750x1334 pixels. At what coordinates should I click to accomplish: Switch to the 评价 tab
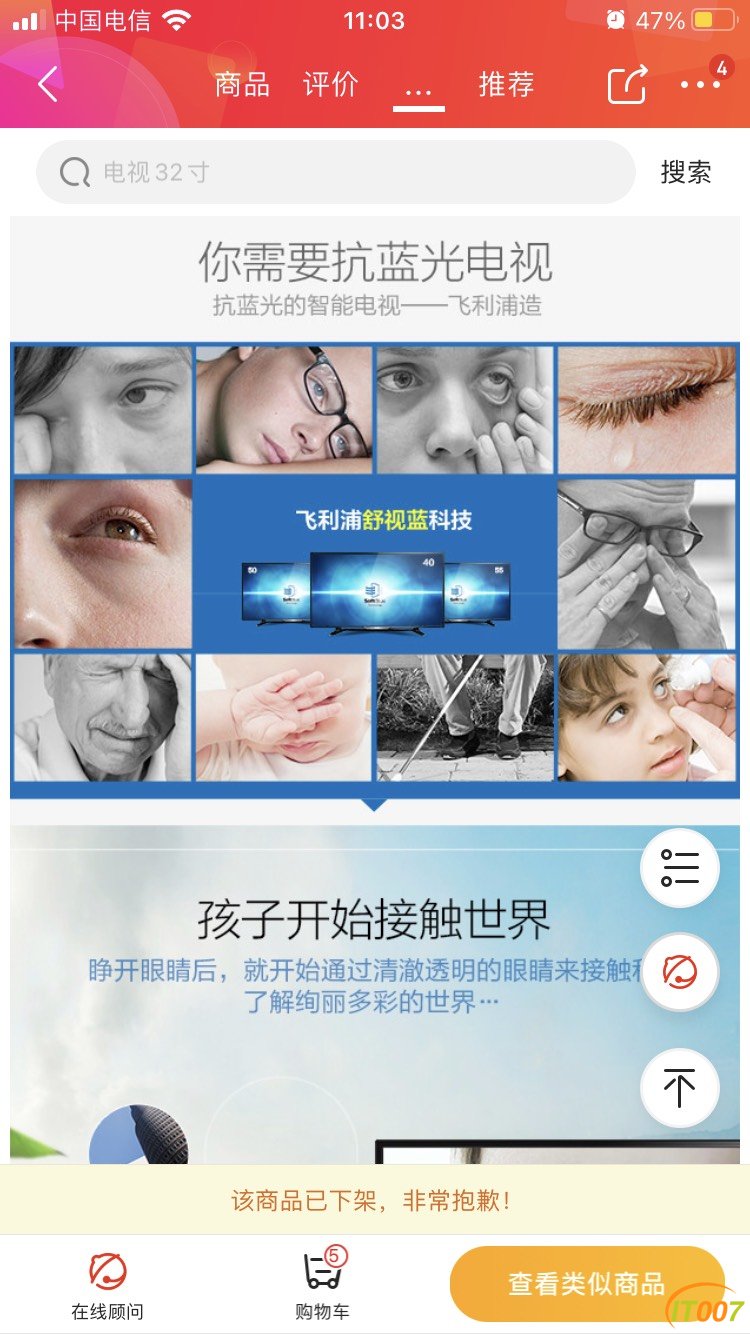coord(330,85)
